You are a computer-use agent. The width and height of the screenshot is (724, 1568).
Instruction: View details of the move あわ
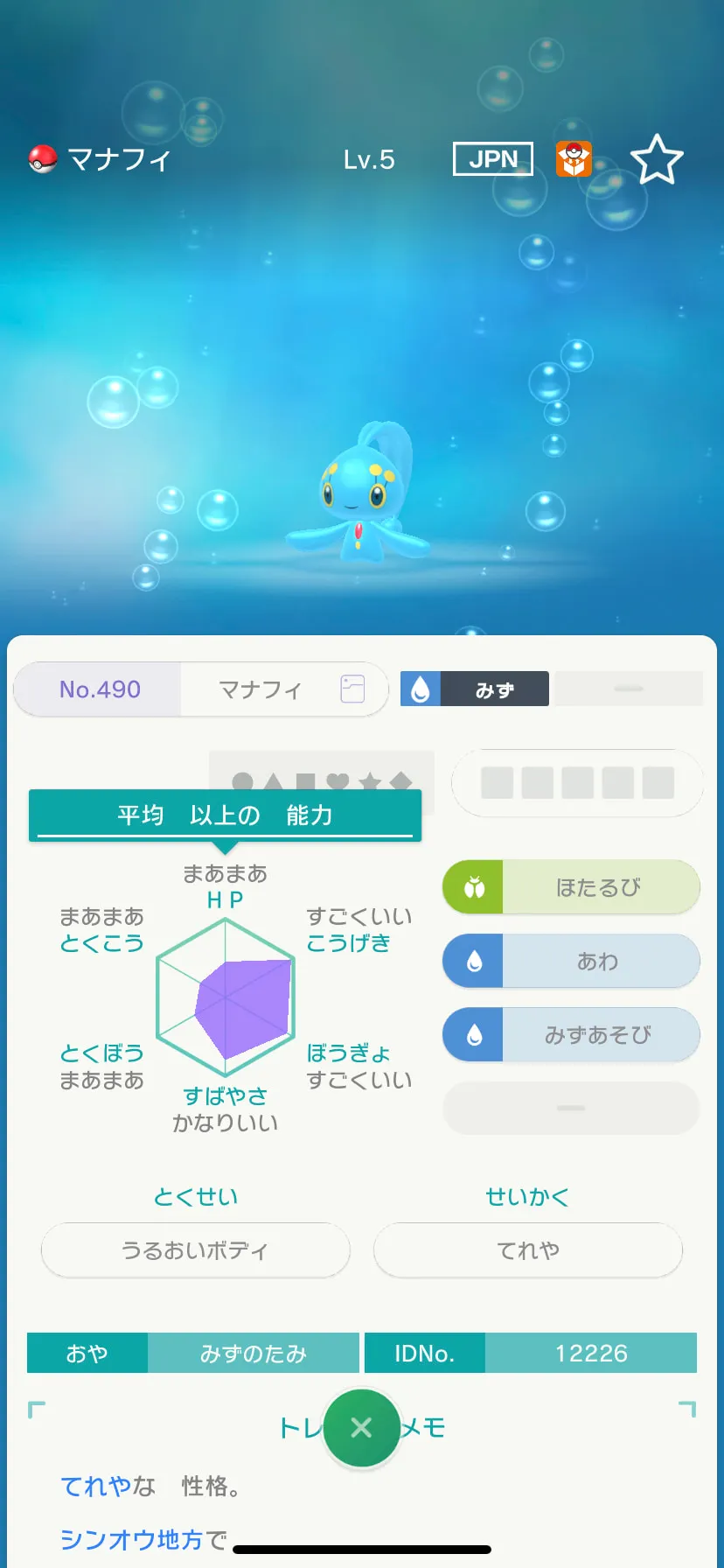pos(571,961)
